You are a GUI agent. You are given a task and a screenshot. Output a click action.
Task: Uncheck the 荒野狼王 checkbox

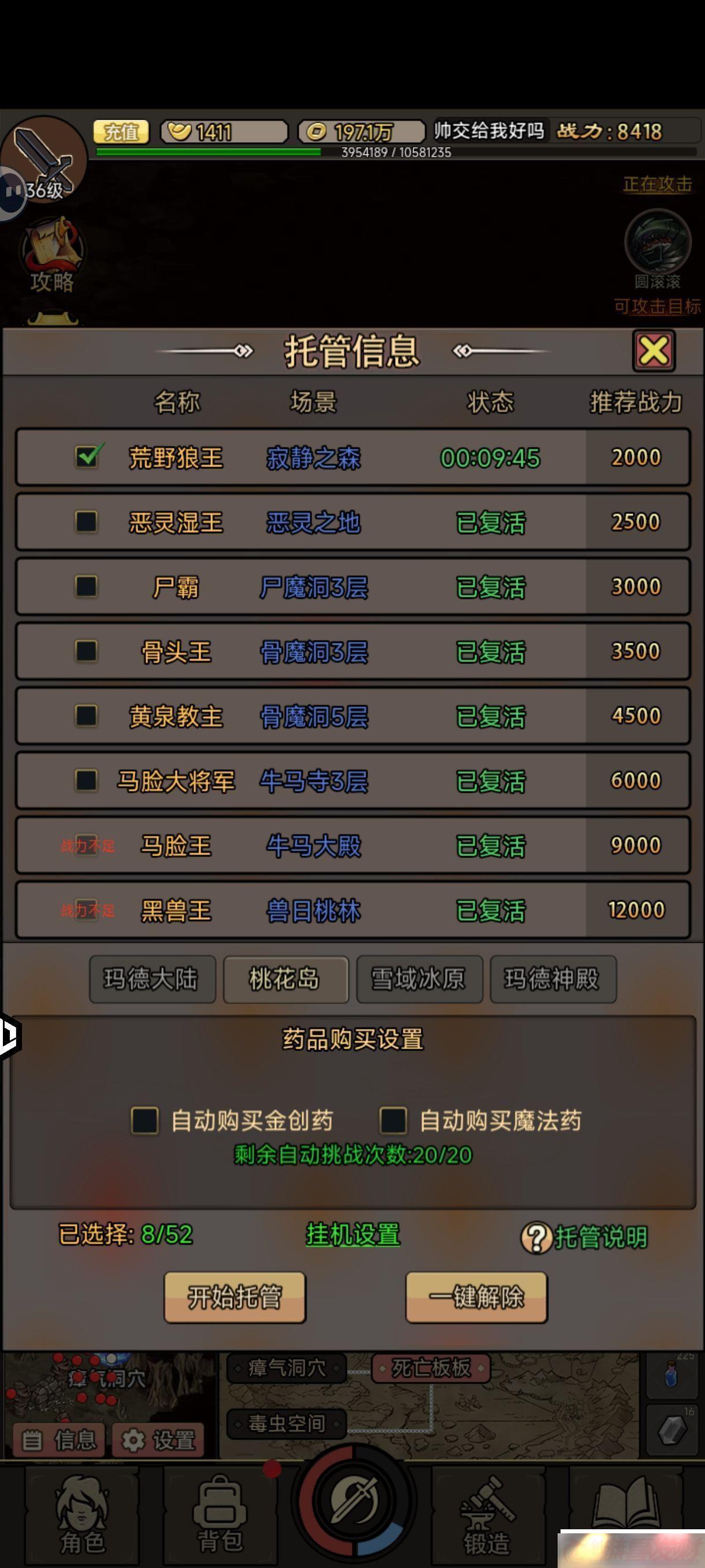[x=86, y=457]
